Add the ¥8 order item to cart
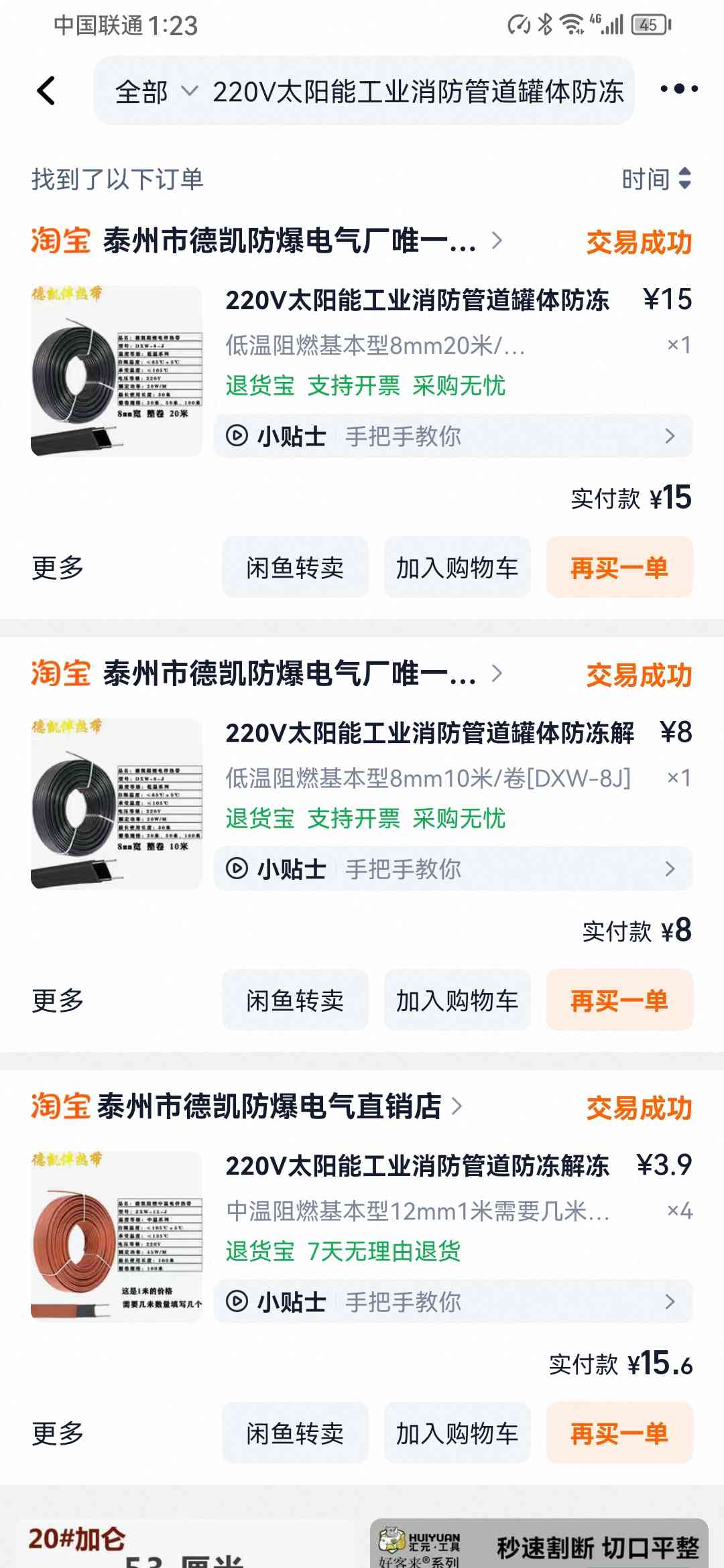The image size is (724, 1568). [457, 1000]
